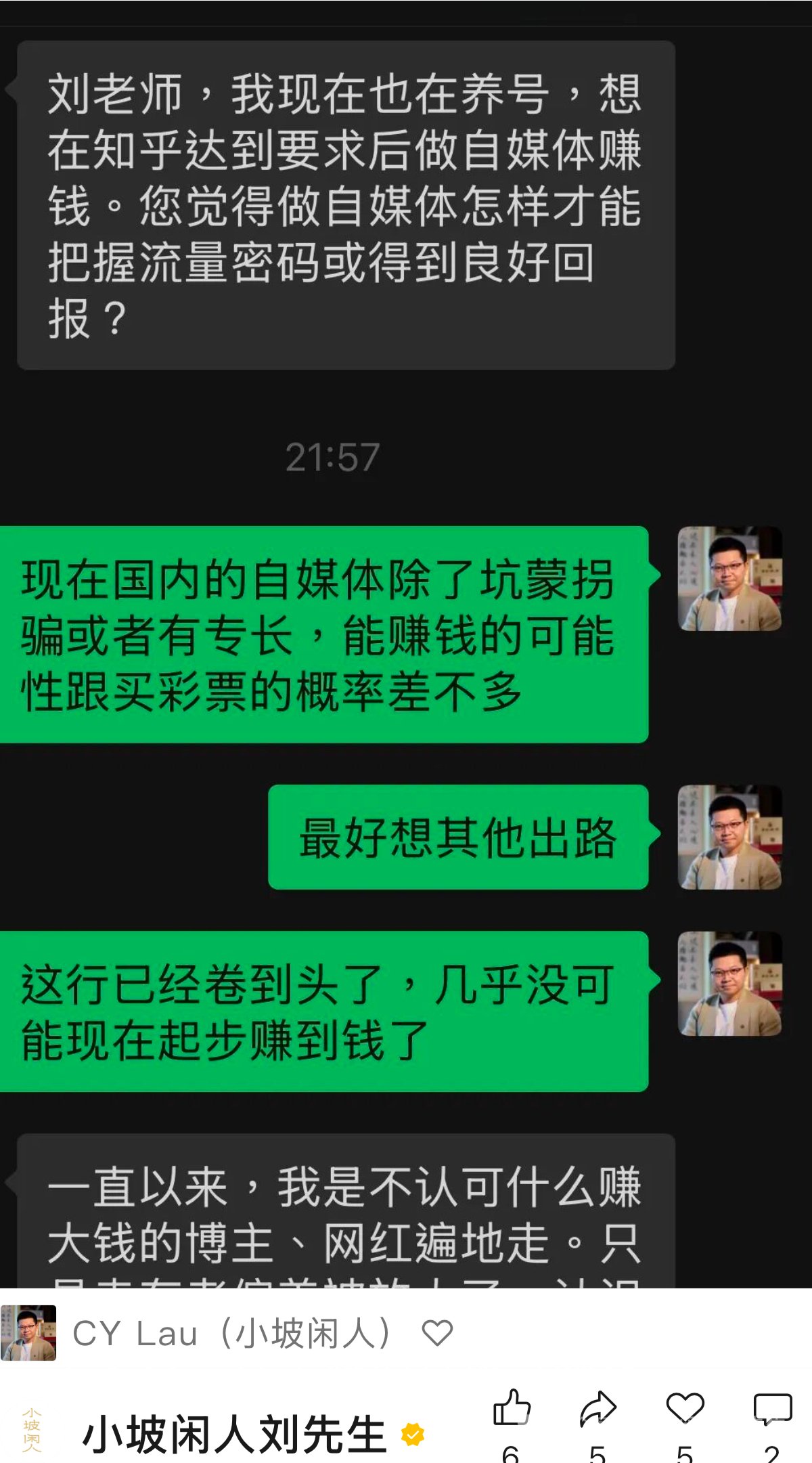This screenshot has width=812, height=1463.
Task: Open CY Lau's avatar next to his name
Action: pos(28,1333)
